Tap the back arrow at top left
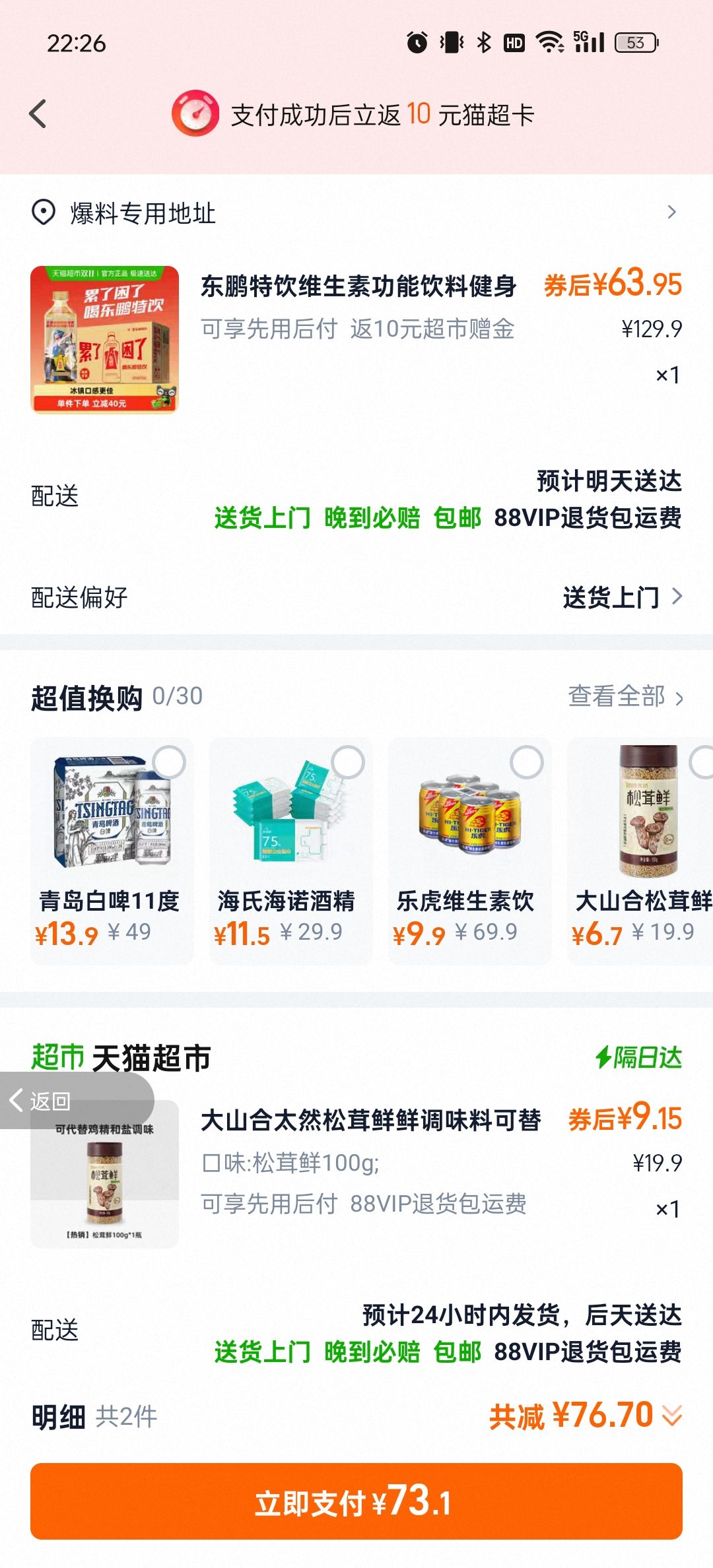The width and height of the screenshot is (713, 1568). tap(38, 114)
